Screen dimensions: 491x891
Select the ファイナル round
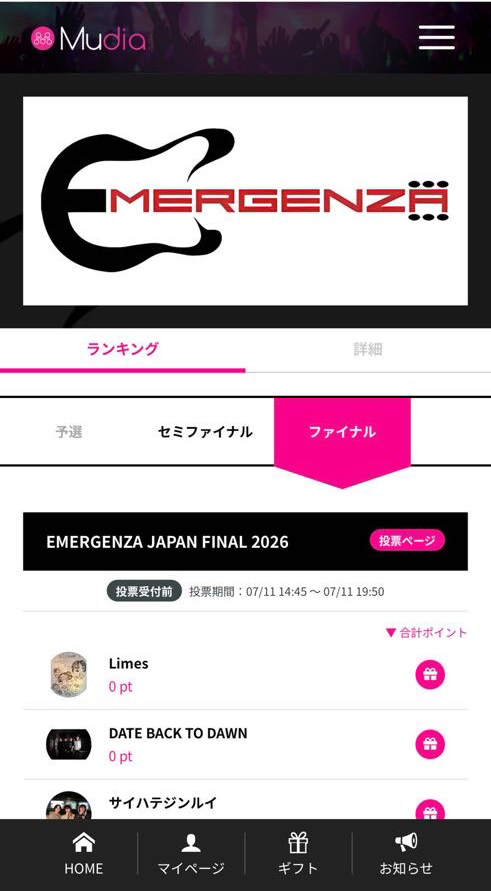(x=342, y=432)
